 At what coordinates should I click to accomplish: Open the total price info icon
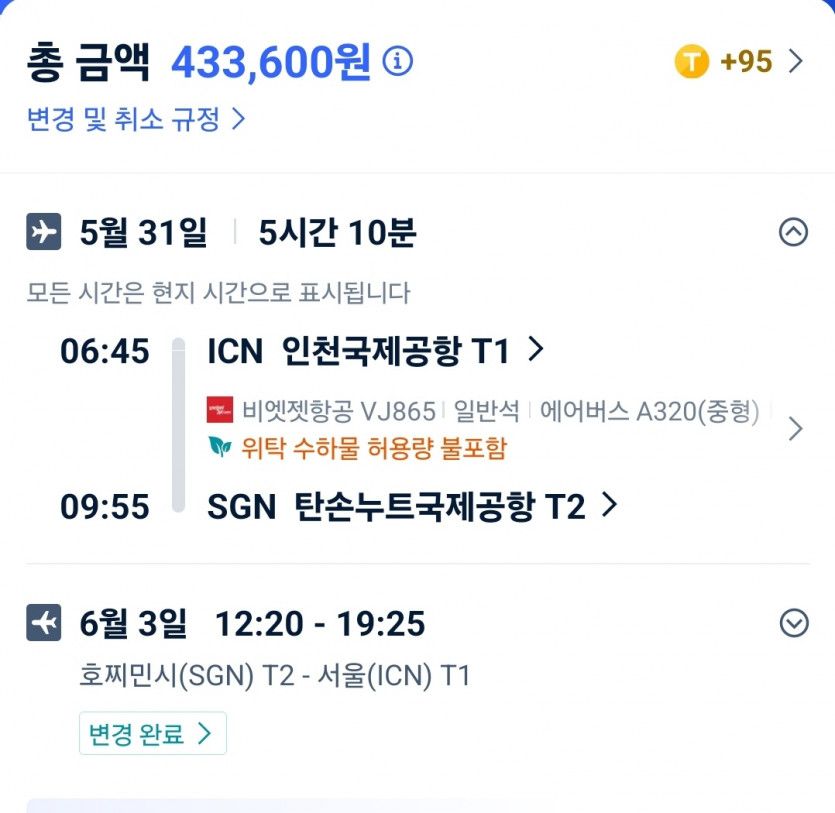(x=398, y=62)
